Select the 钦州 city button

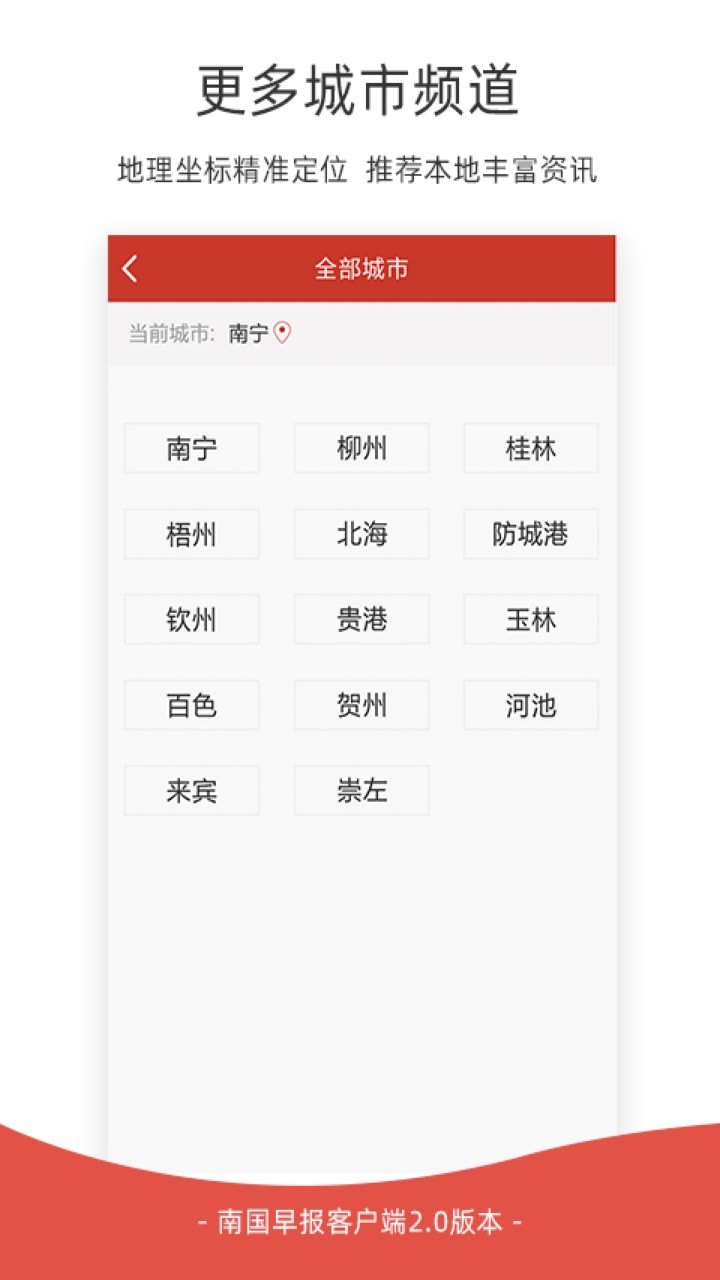pyautogui.click(x=191, y=619)
